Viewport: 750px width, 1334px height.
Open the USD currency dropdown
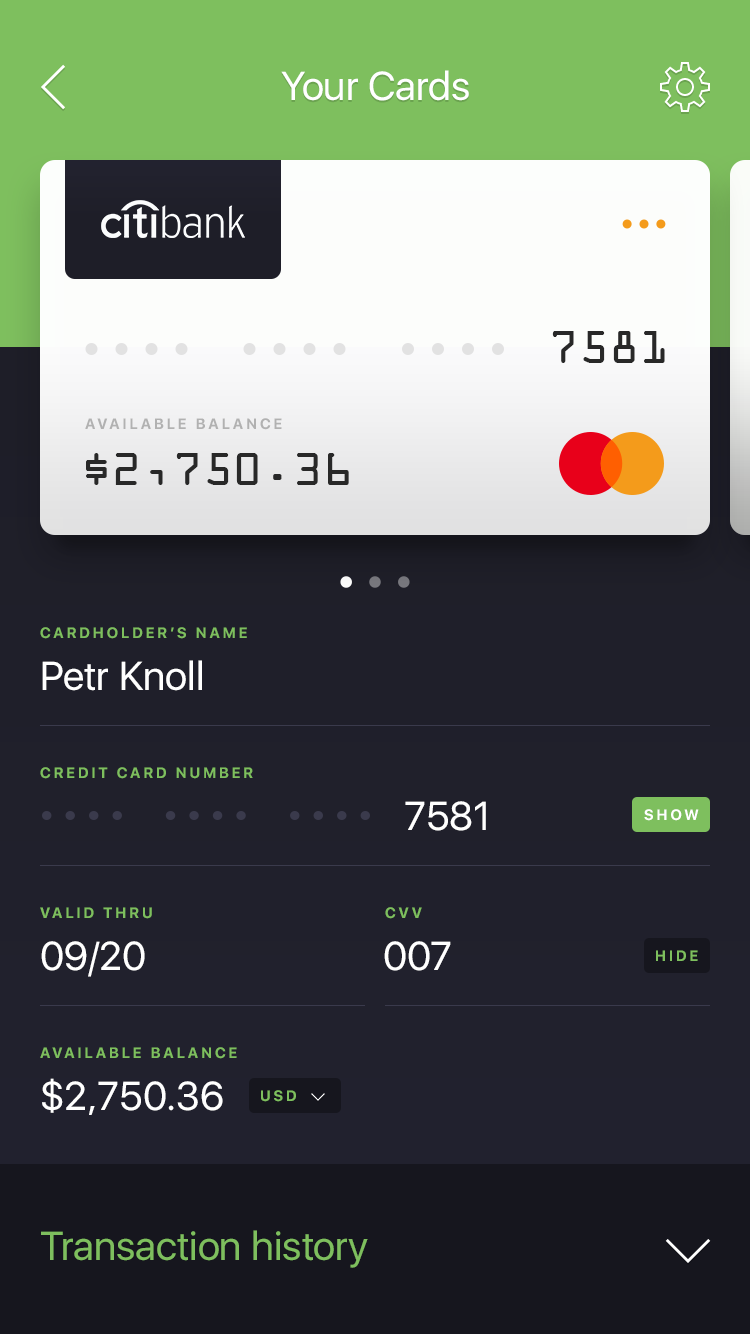coord(295,1096)
